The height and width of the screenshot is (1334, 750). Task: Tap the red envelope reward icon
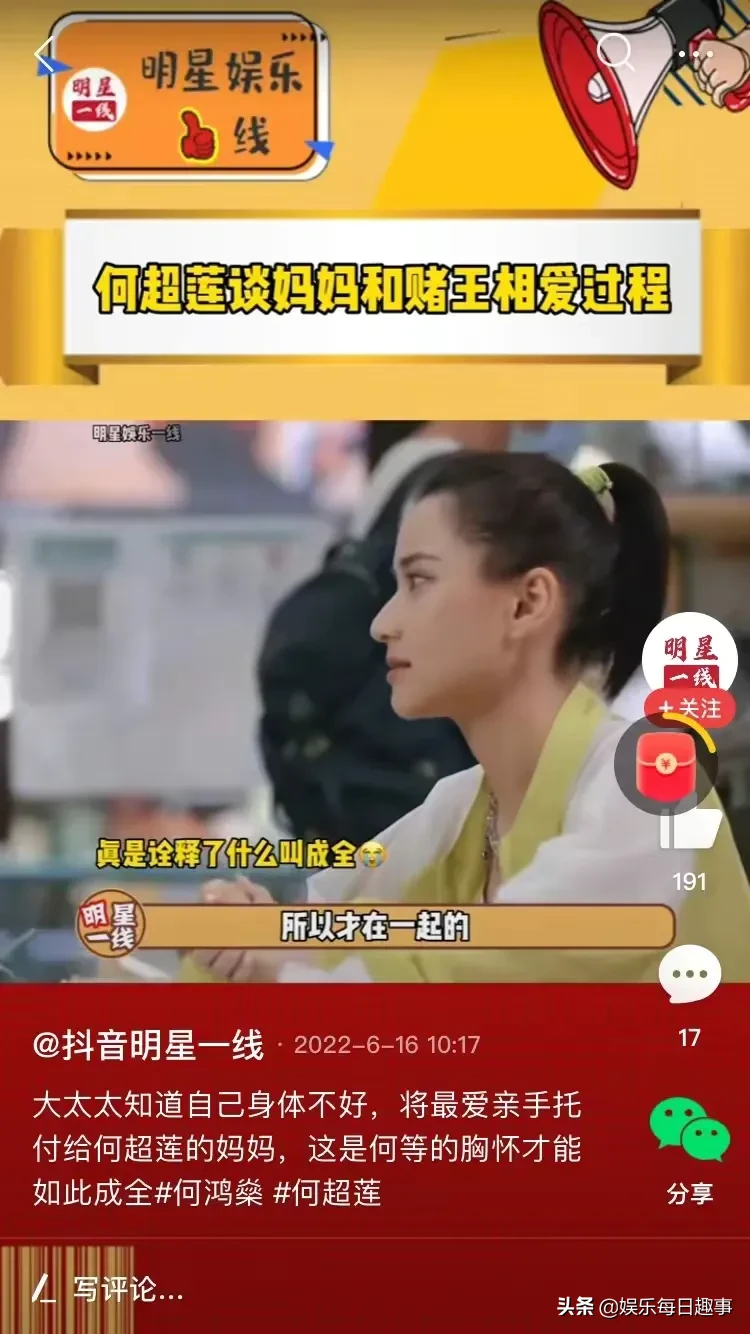click(665, 765)
